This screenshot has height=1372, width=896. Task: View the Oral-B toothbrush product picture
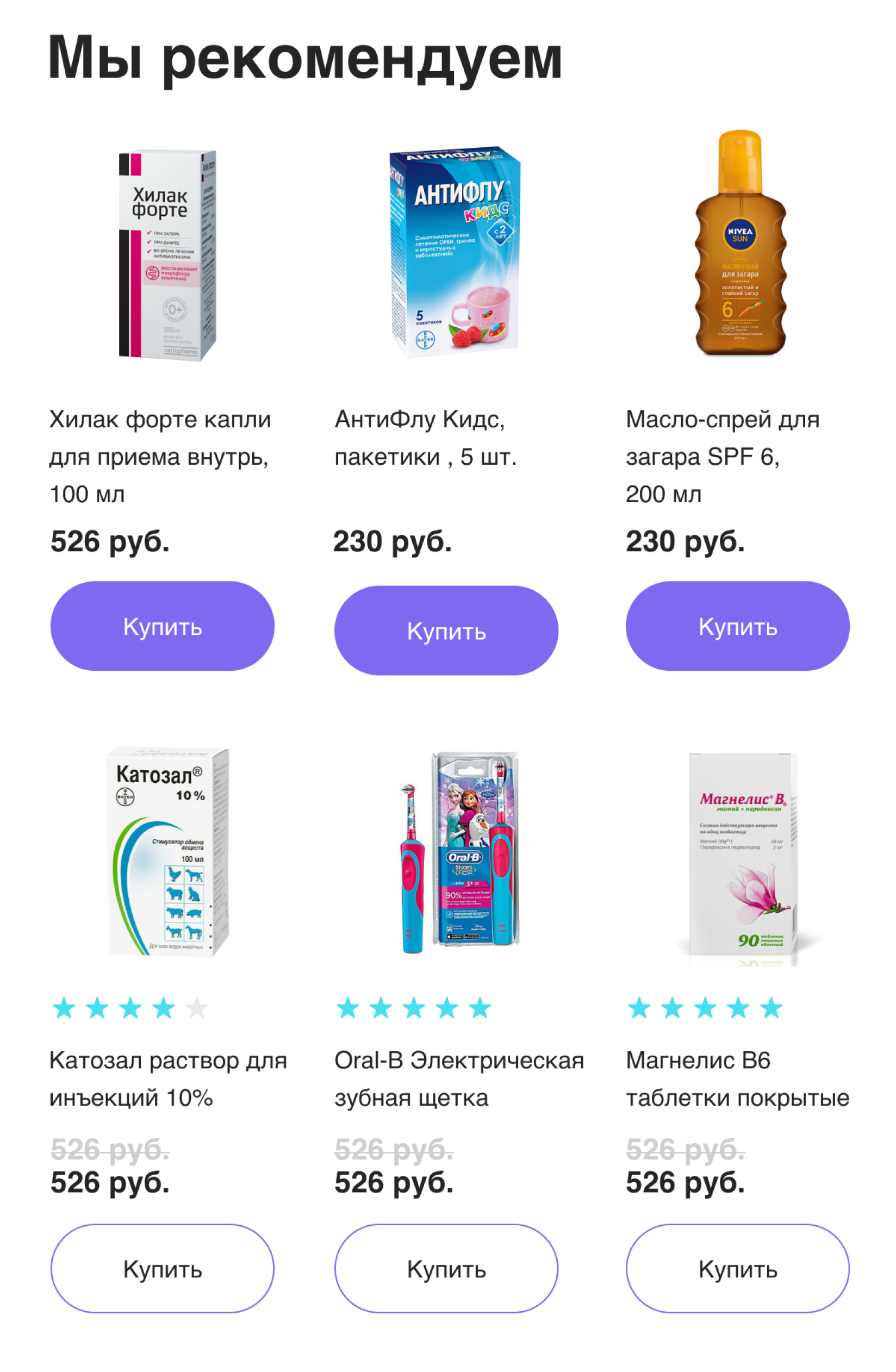[x=459, y=852]
